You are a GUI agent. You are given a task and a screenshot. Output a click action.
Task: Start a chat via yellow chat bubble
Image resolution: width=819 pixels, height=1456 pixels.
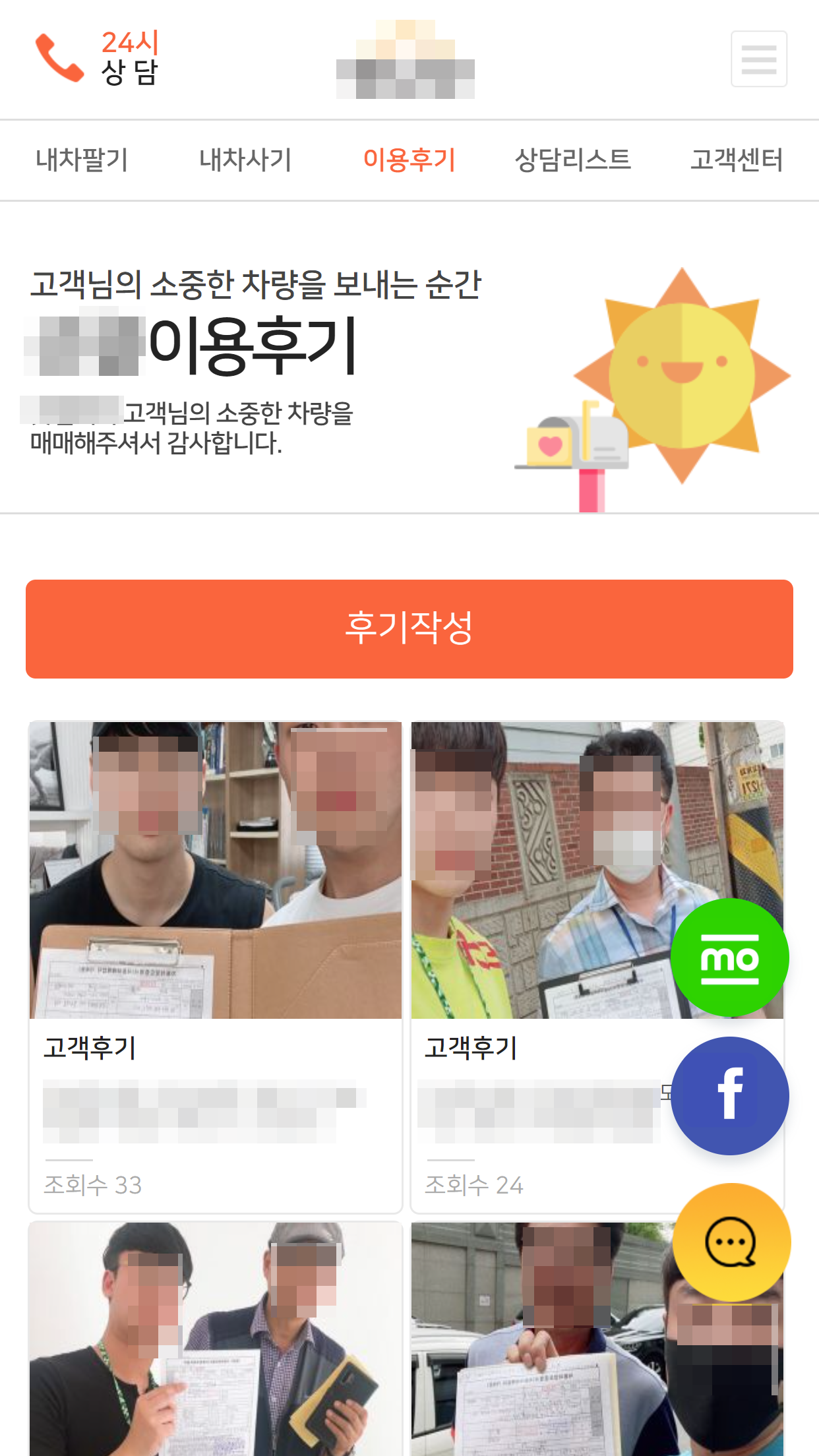point(731,1242)
